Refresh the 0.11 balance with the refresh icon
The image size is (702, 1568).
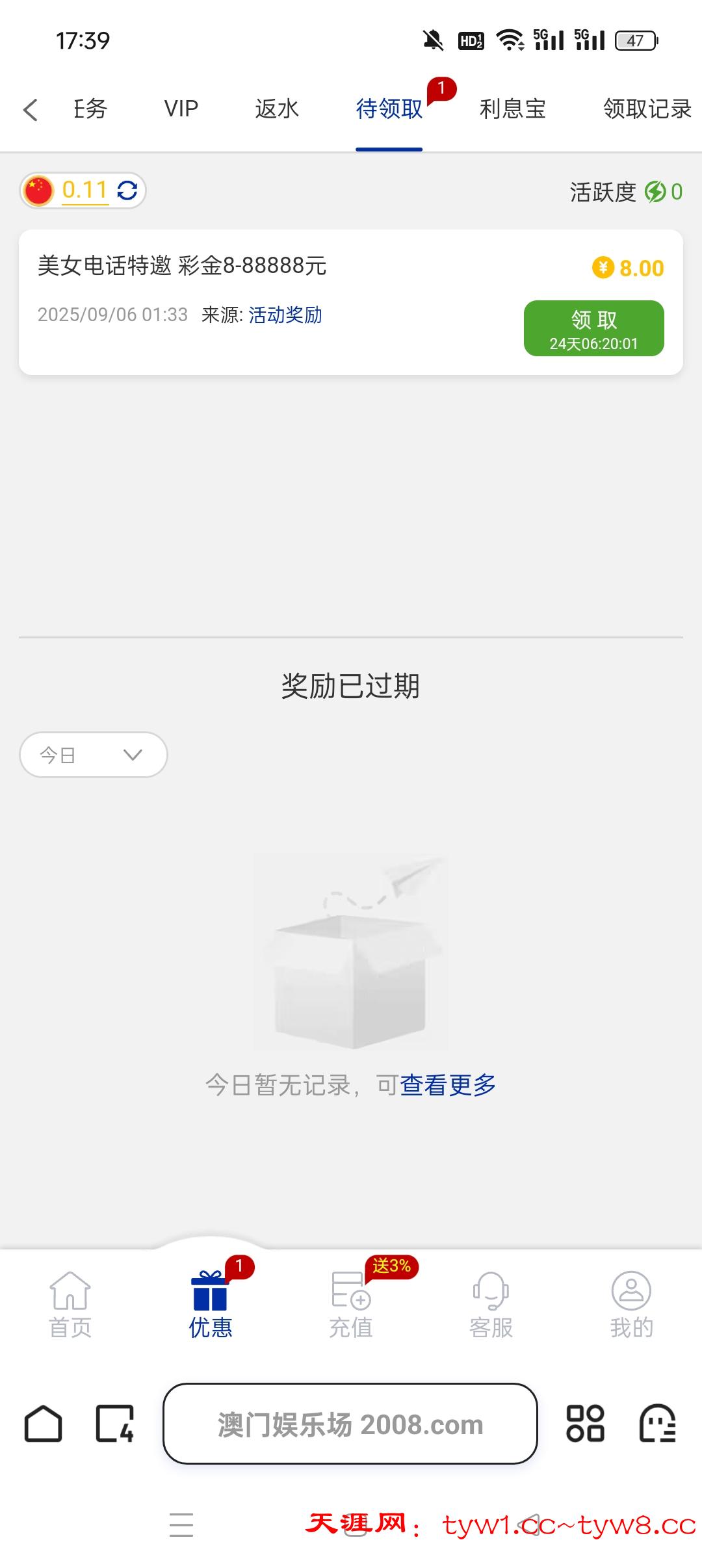point(127,190)
